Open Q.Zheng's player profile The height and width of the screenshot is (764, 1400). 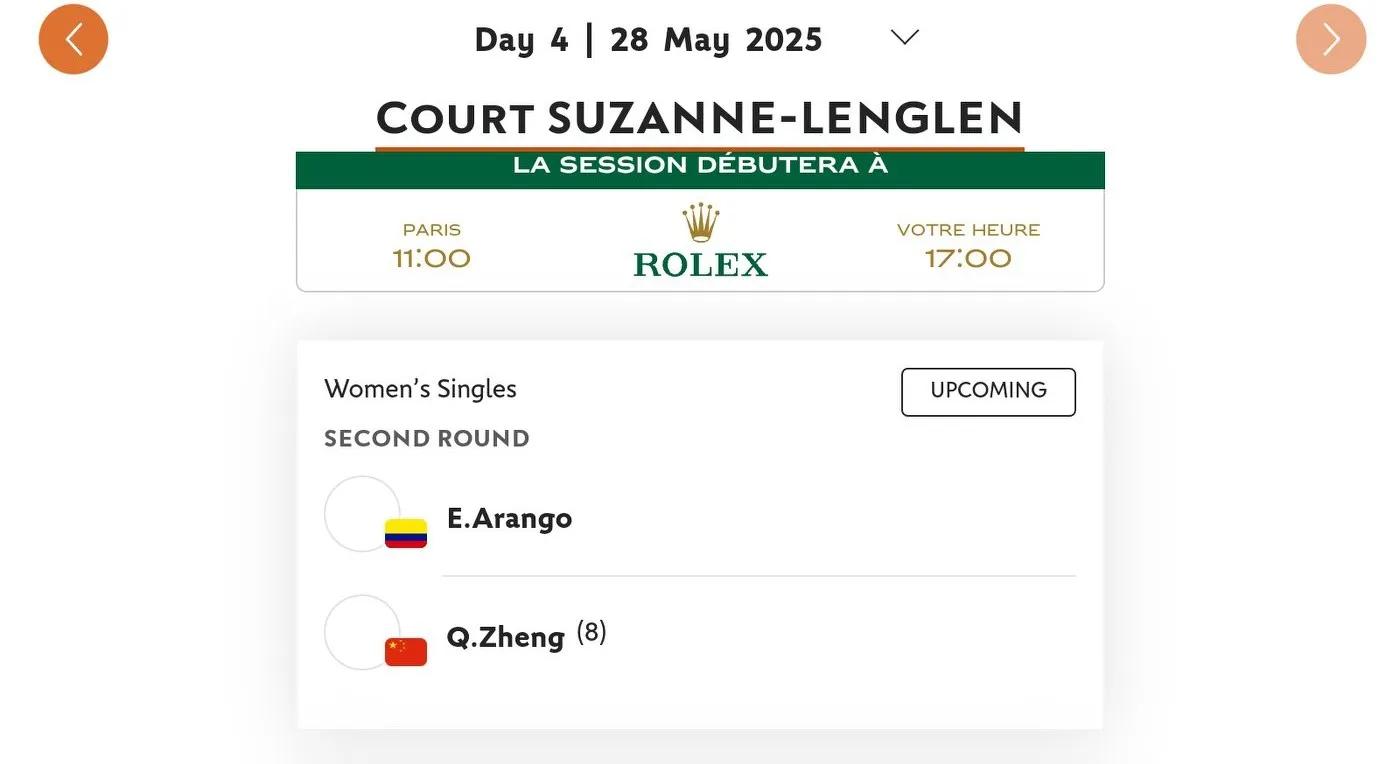pos(505,636)
